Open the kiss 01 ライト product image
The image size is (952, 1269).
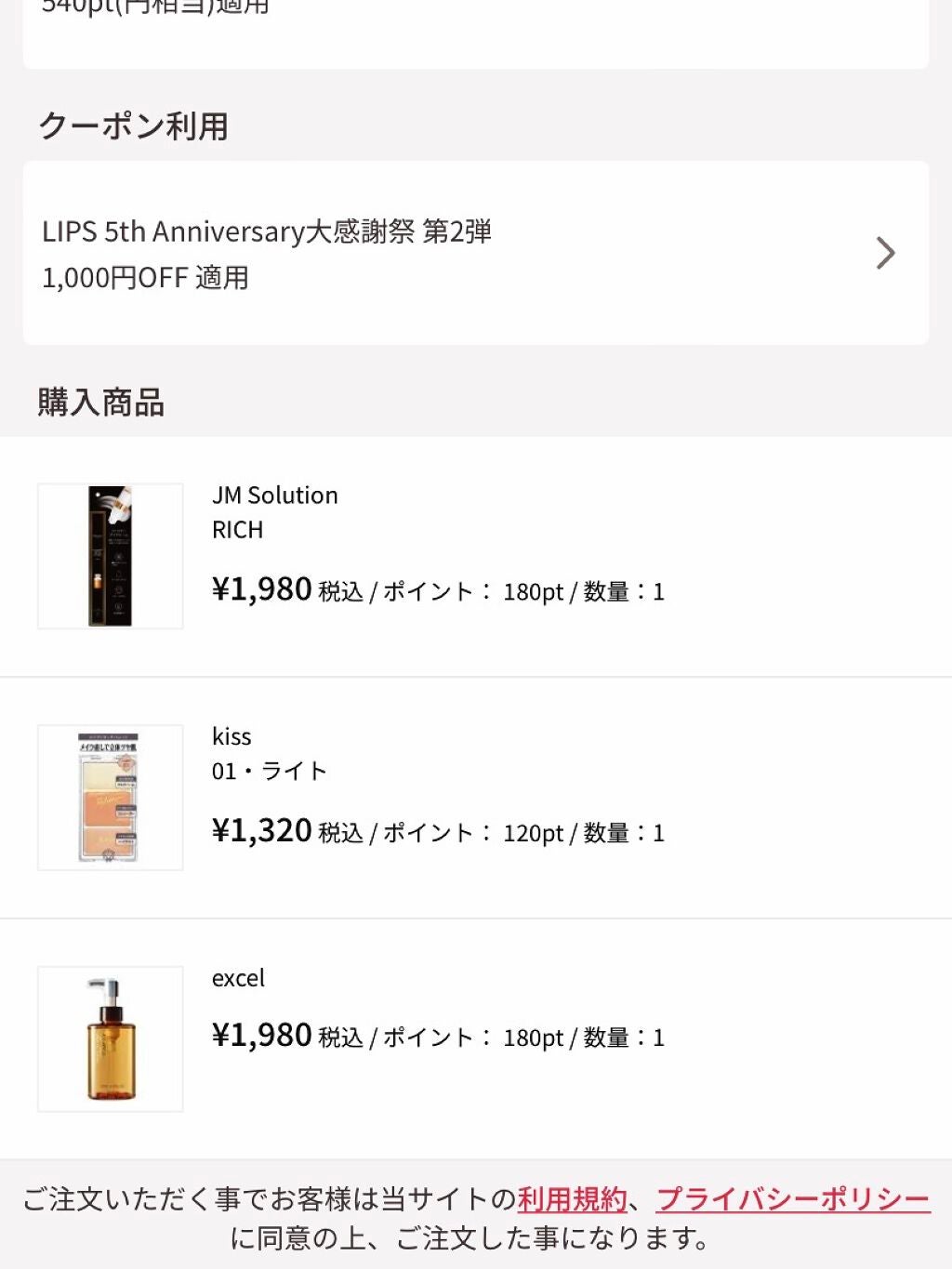click(109, 796)
